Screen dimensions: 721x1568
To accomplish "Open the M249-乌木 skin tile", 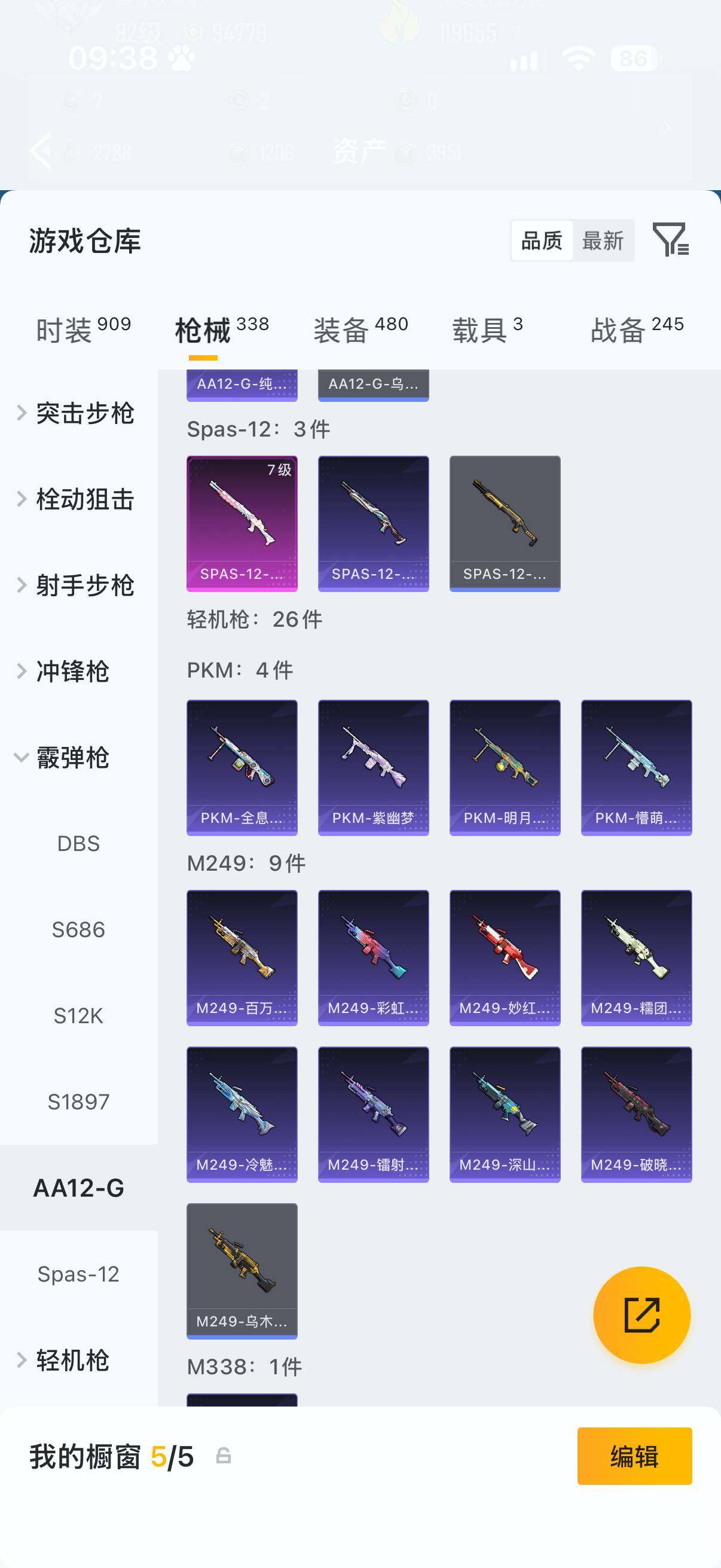I will point(242,1270).
